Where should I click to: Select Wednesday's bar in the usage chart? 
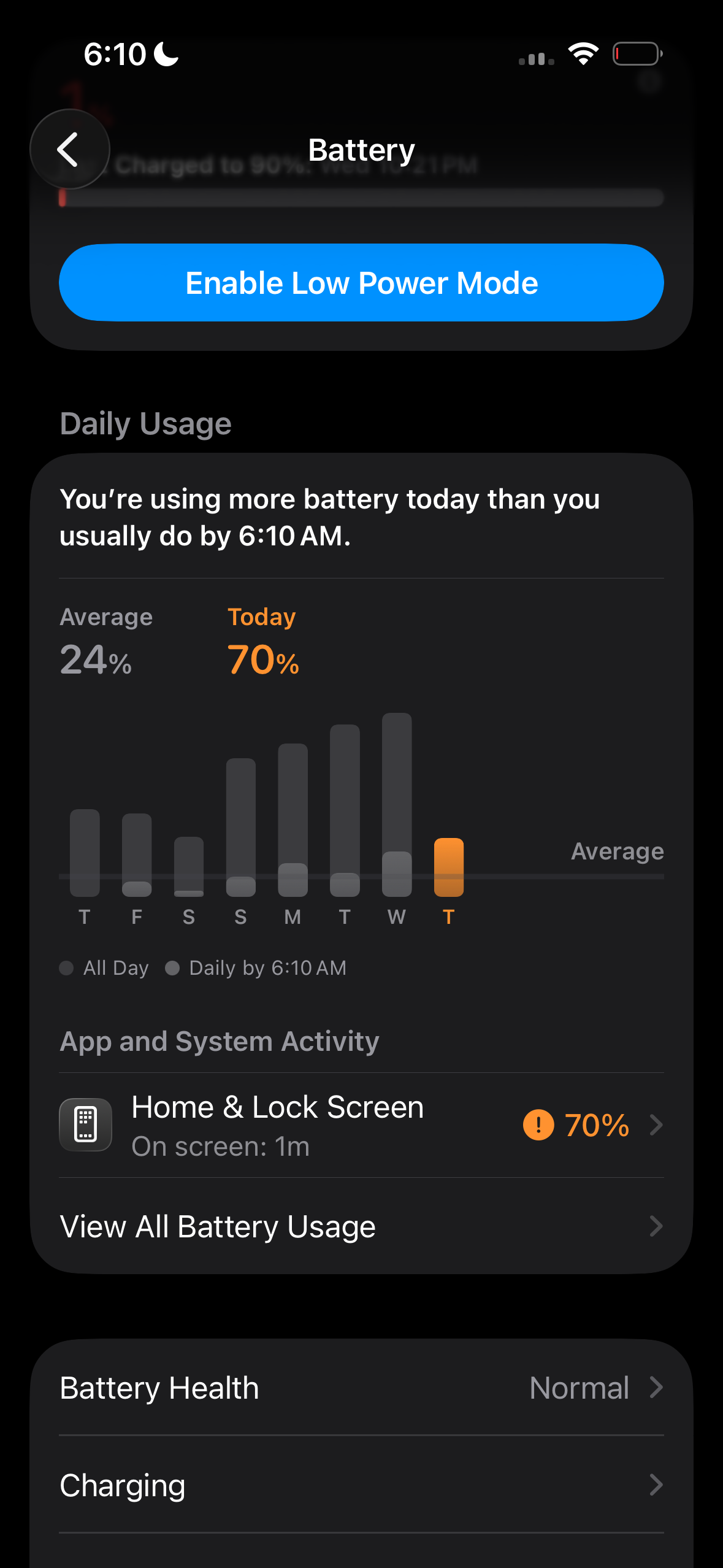[397, 805]
